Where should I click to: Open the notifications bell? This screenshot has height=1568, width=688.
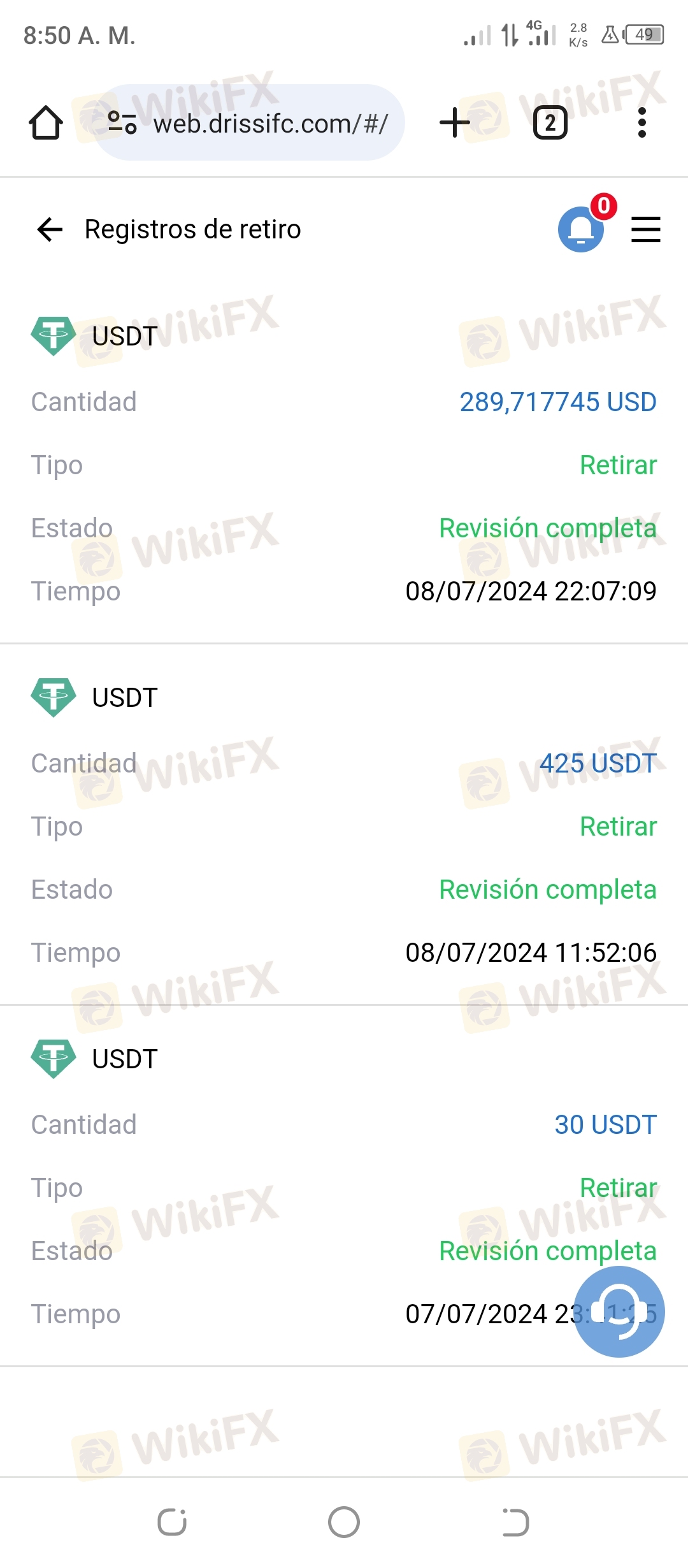pos(581,229)
